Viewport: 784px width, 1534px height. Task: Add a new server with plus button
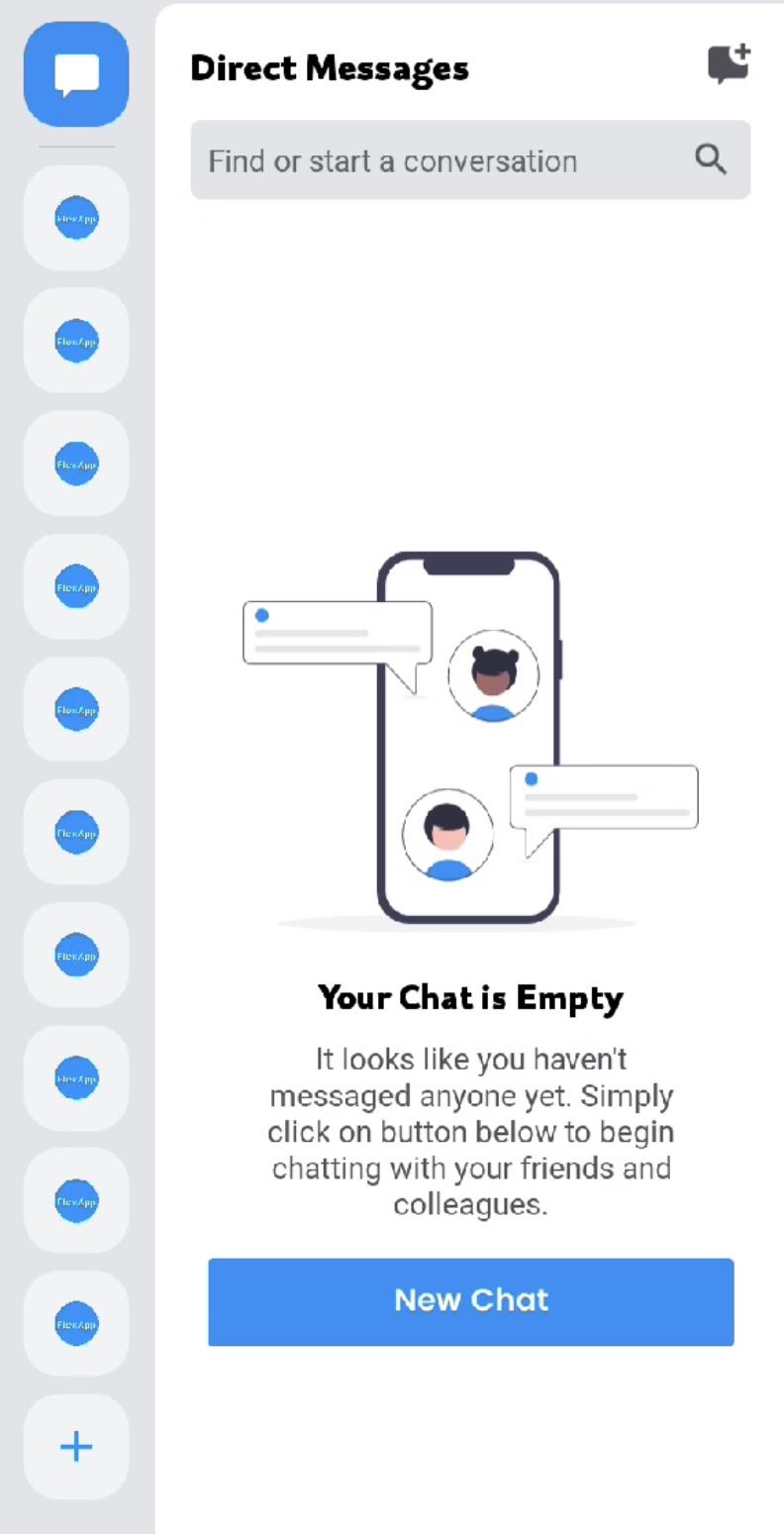pyautogui.click(x=76, y=1446)
